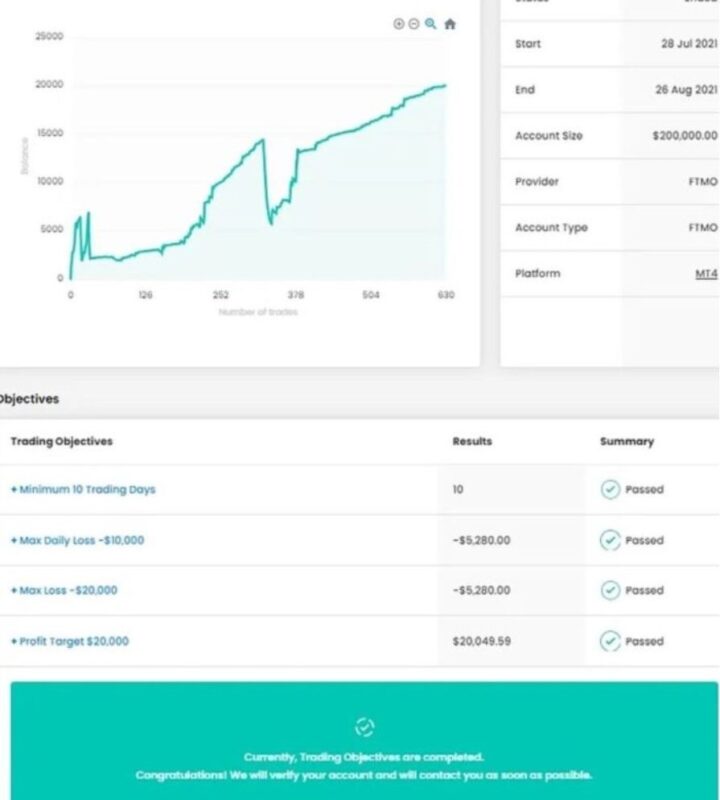Expand Max Daily Loss -$10,000 objective
This screenshot has height=800, width=720.
pyautogui.click(x=77, y=540)
